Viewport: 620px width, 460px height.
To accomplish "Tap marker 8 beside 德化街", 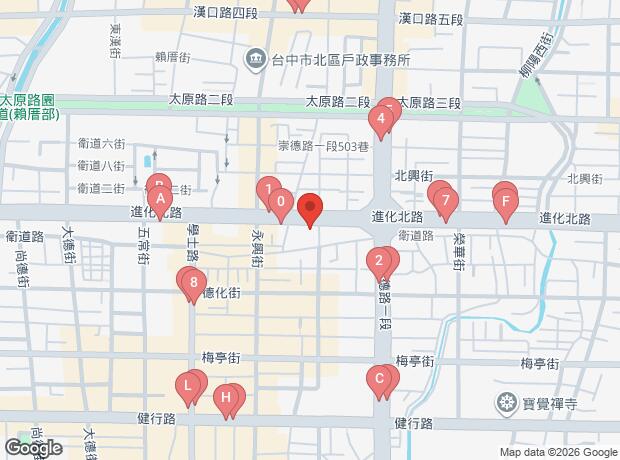I will (x=192, y=284).
